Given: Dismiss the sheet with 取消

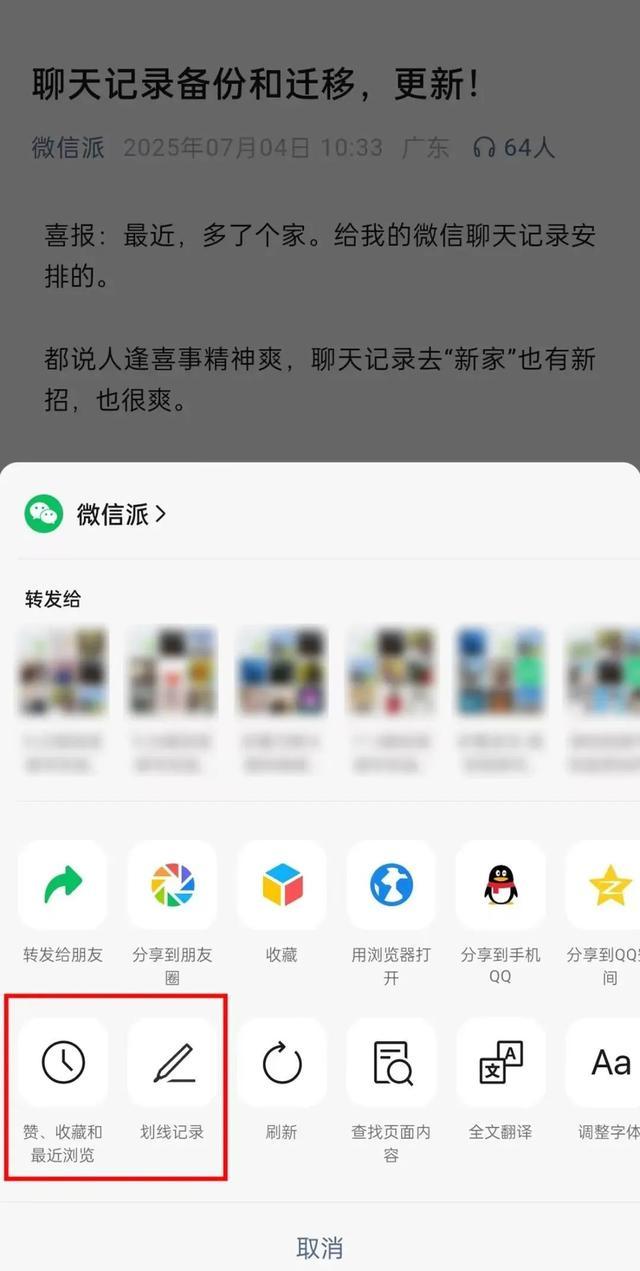Looking at the screenshot, I should (x=320, y=1247).
